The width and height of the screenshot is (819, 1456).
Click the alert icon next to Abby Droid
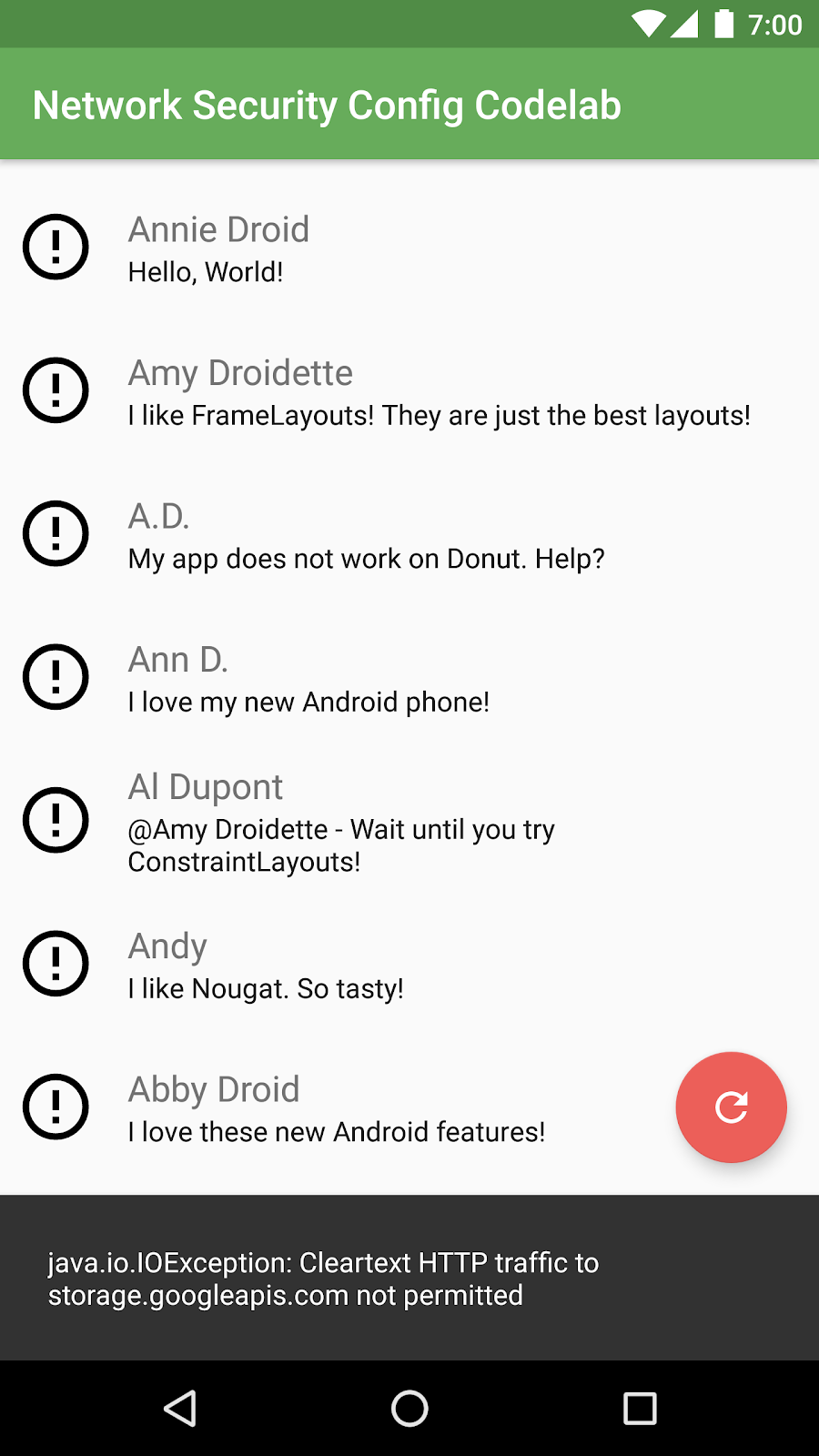pyautogui.click(x=56, y=1107)
